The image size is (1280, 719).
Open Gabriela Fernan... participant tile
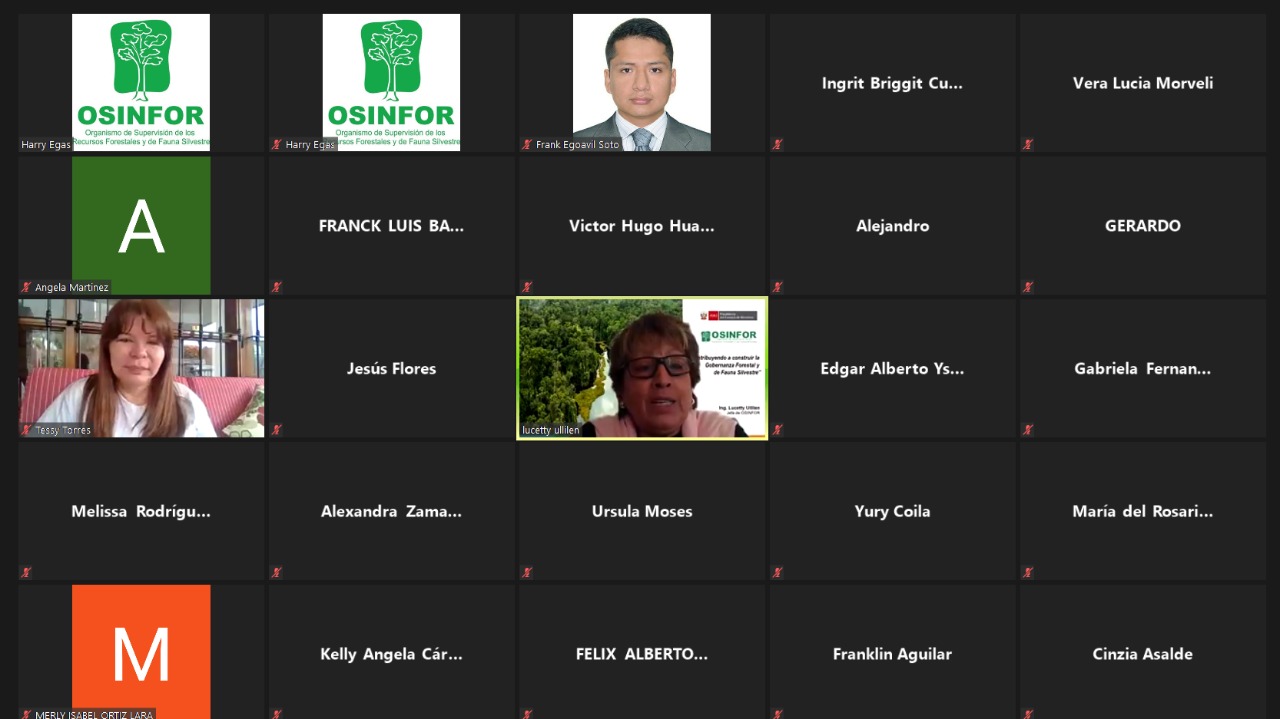(x=1142, y=368)
